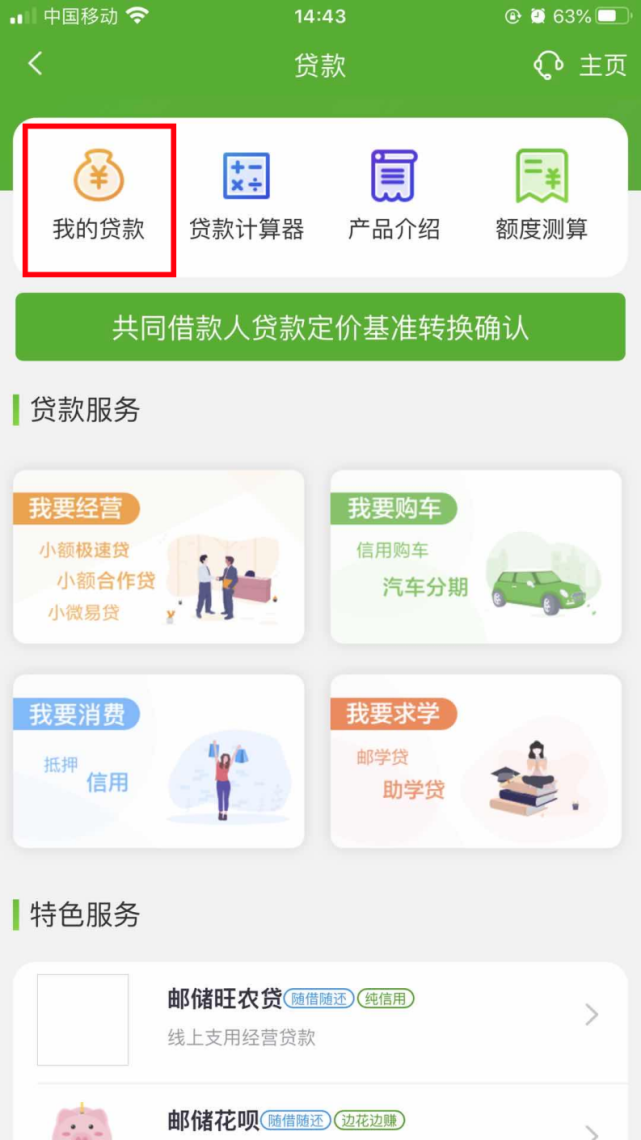Go to 主页 home page
The width and height of the screenshot is (641, 1140).
(603, 66)
